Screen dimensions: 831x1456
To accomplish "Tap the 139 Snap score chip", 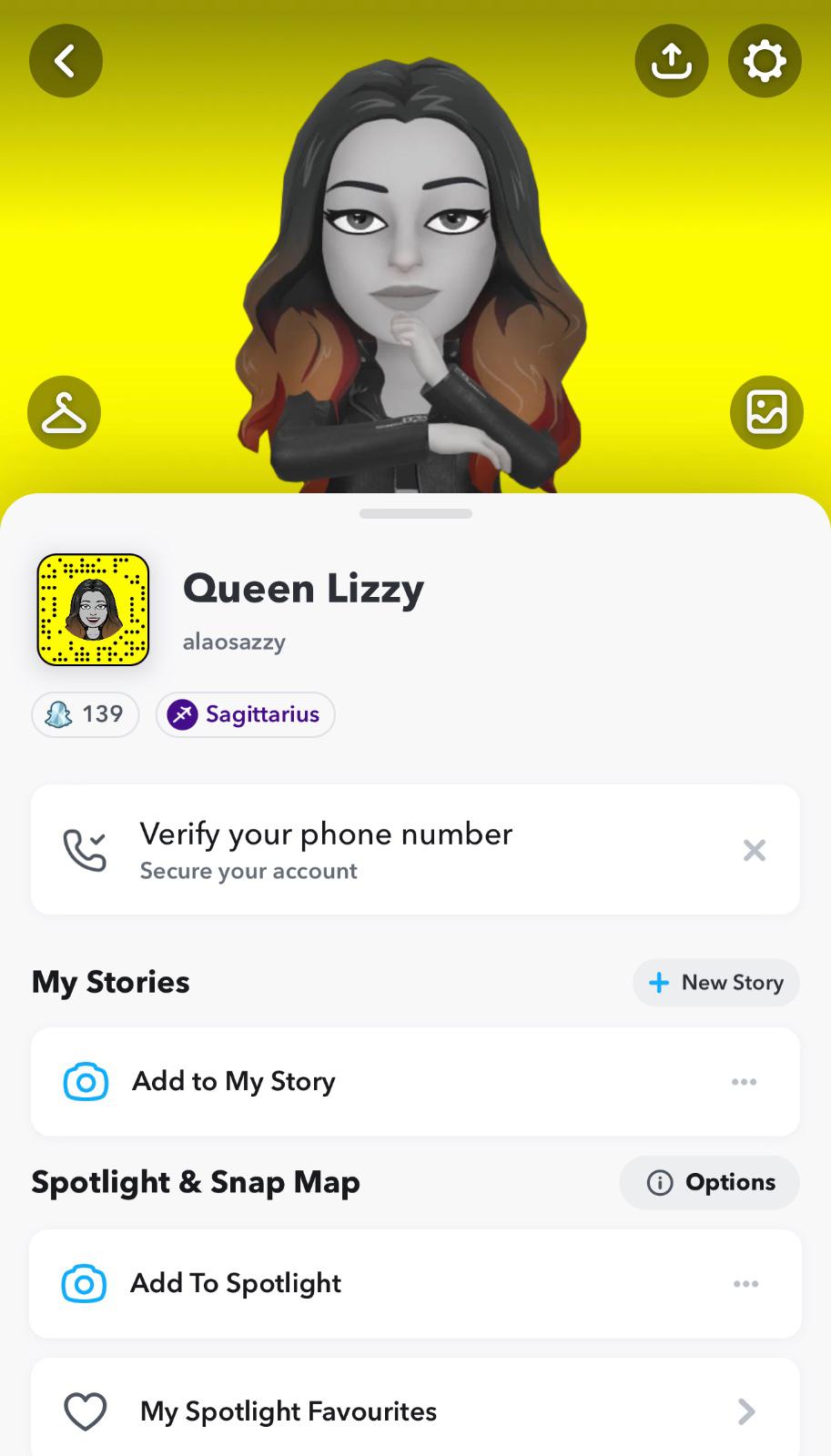I will [x=86, y=714].
